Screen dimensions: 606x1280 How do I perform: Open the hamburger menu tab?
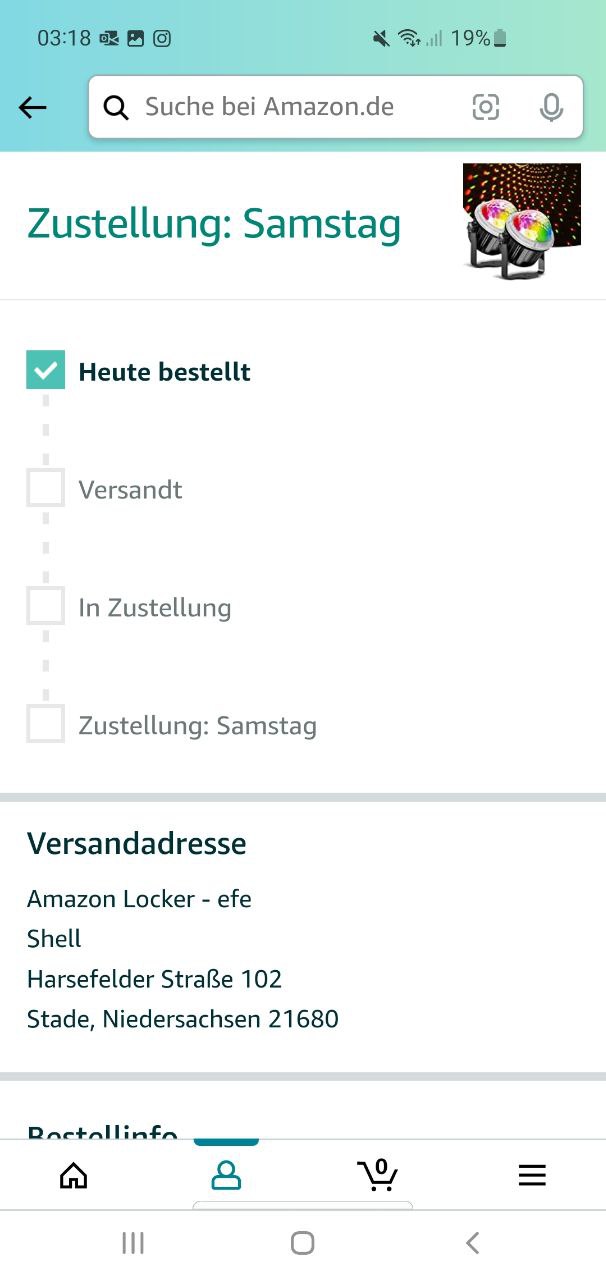(x=532, y=1175)
